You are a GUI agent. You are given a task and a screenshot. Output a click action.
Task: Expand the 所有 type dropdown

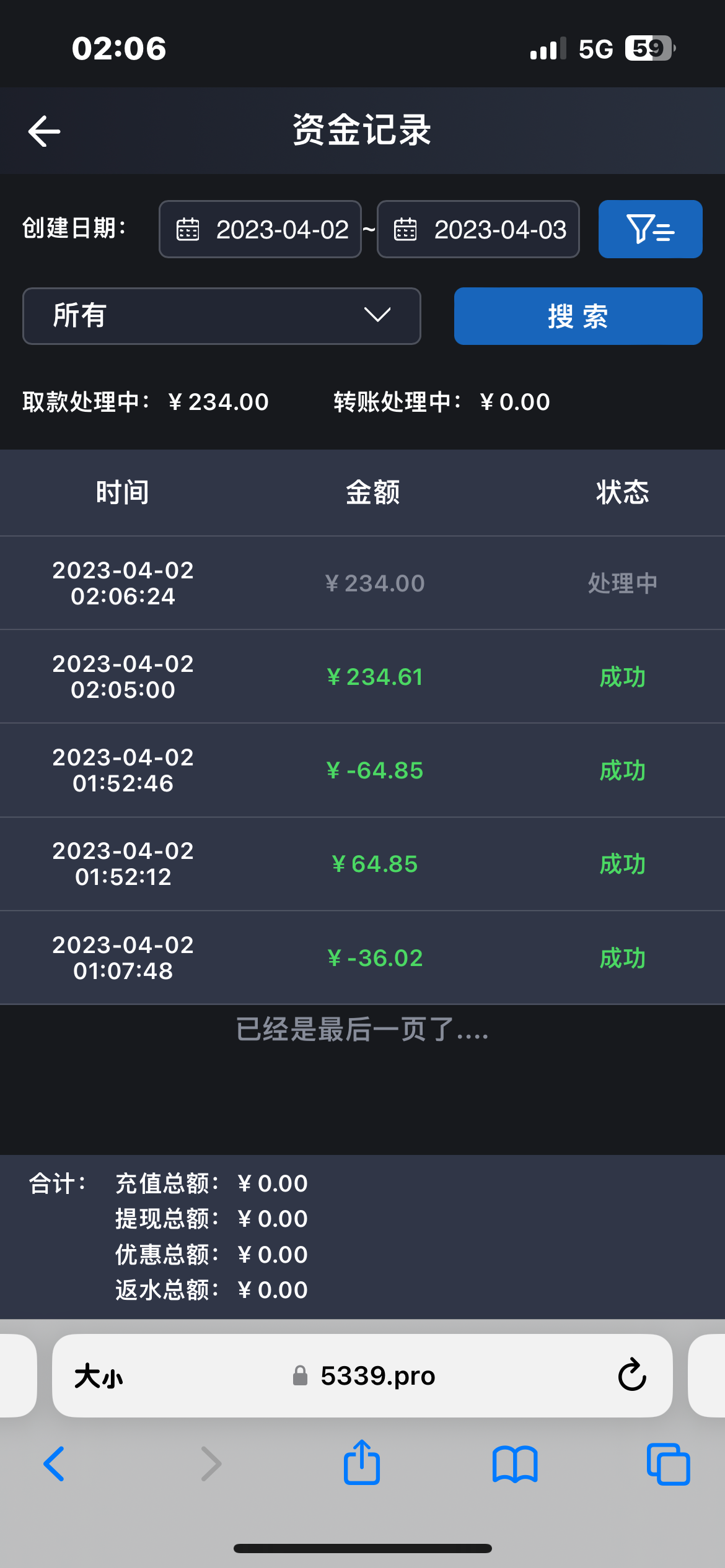click(221, 316)
